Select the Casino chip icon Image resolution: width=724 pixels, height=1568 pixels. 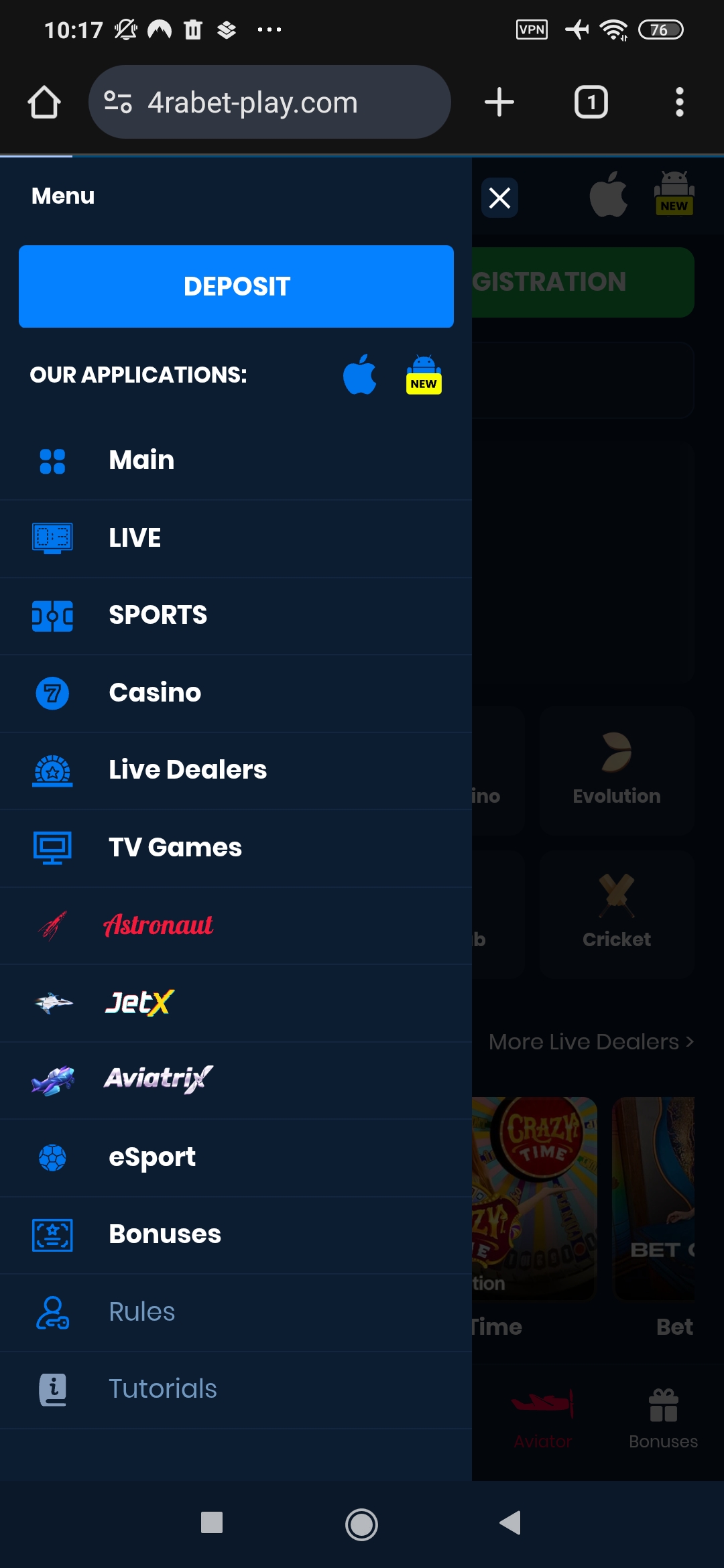tap(52, 694)
